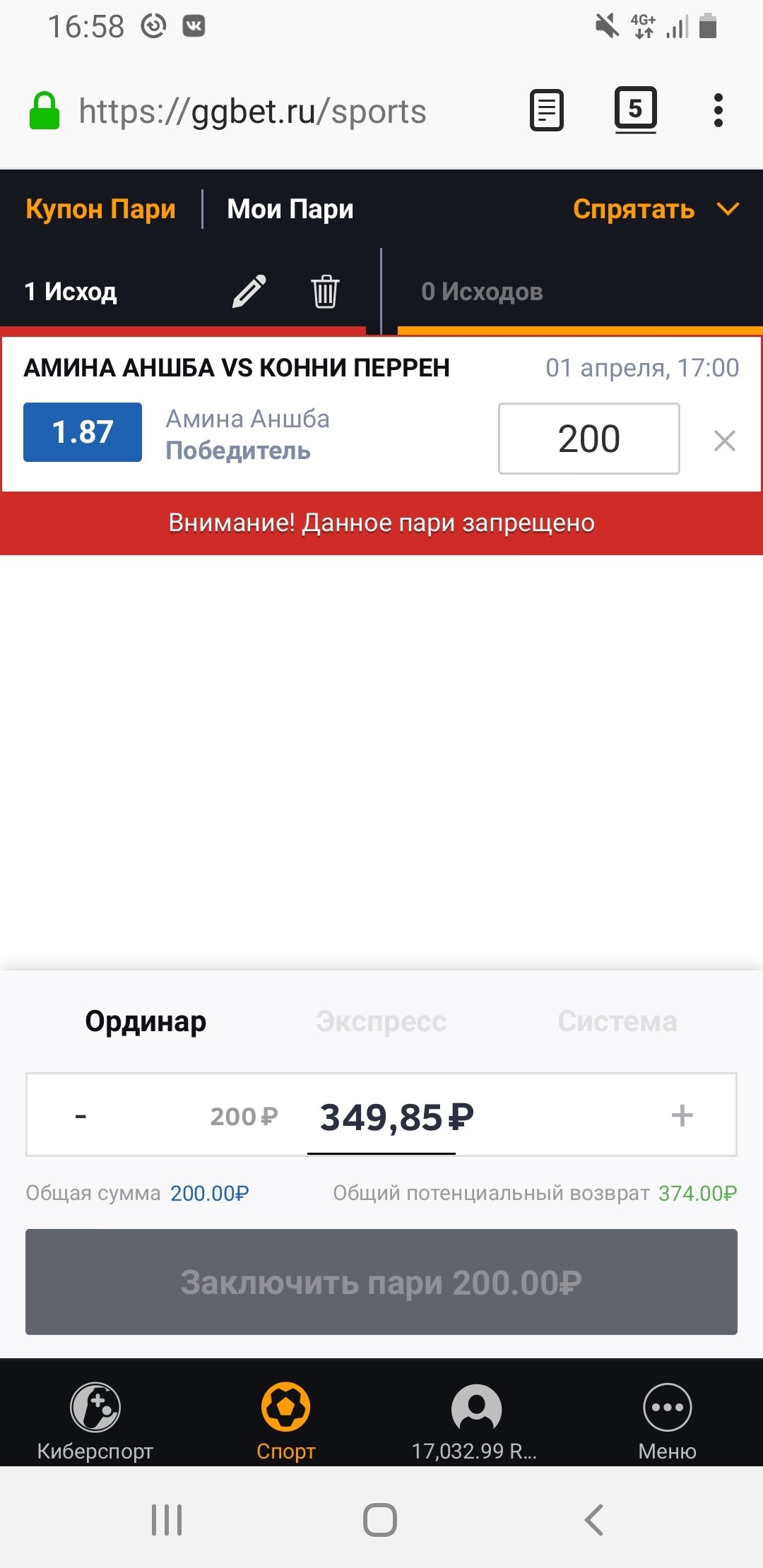Increase stake with the plus button

[682, 1116]
